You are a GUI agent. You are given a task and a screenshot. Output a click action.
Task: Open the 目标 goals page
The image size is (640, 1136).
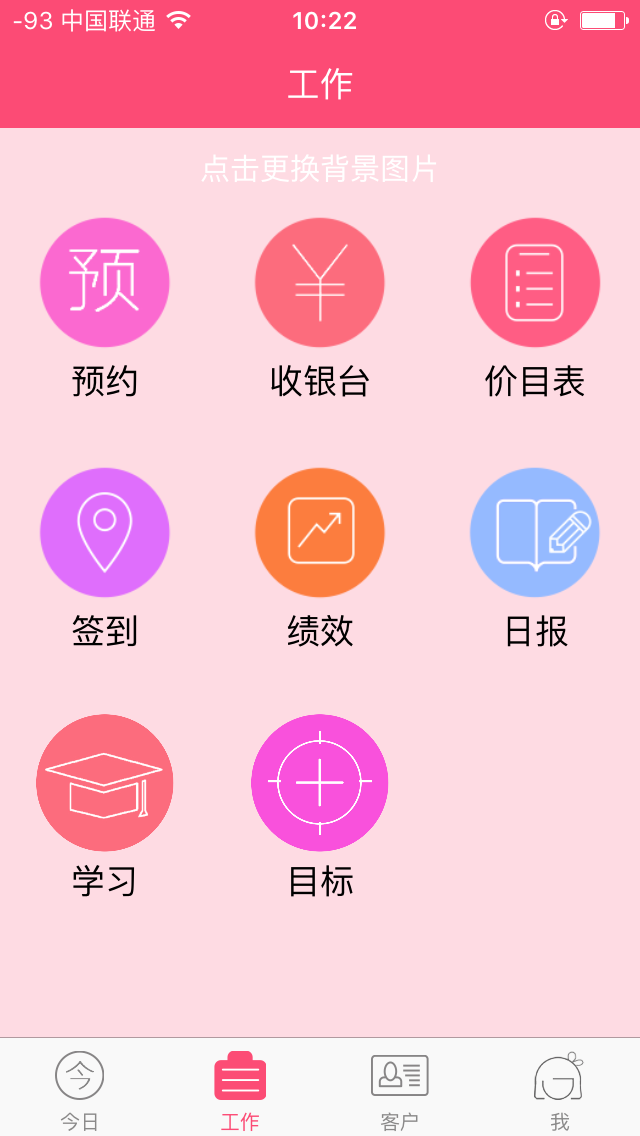tap(319, 783)
